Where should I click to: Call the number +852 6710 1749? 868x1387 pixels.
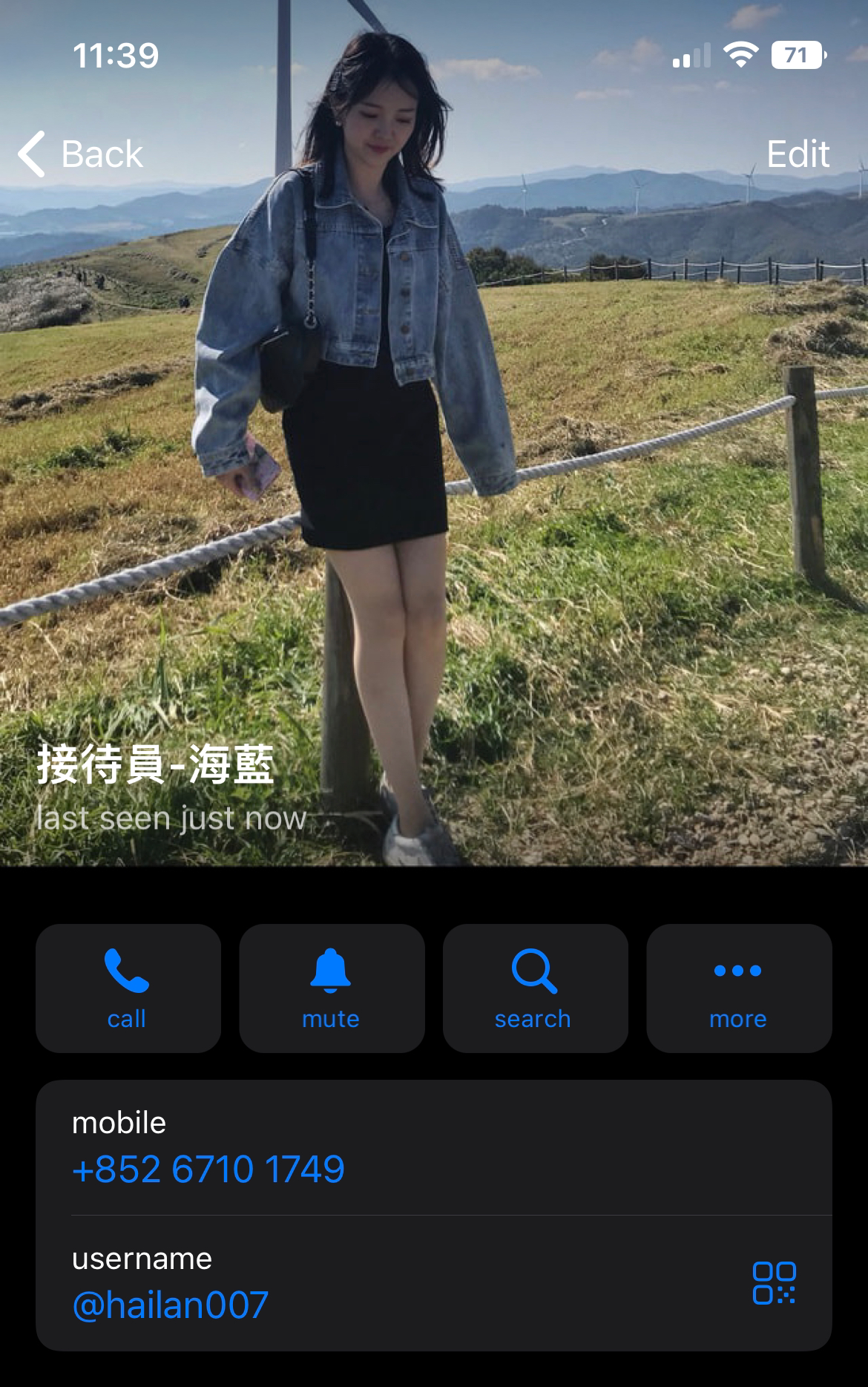[x=208, y=1169]
